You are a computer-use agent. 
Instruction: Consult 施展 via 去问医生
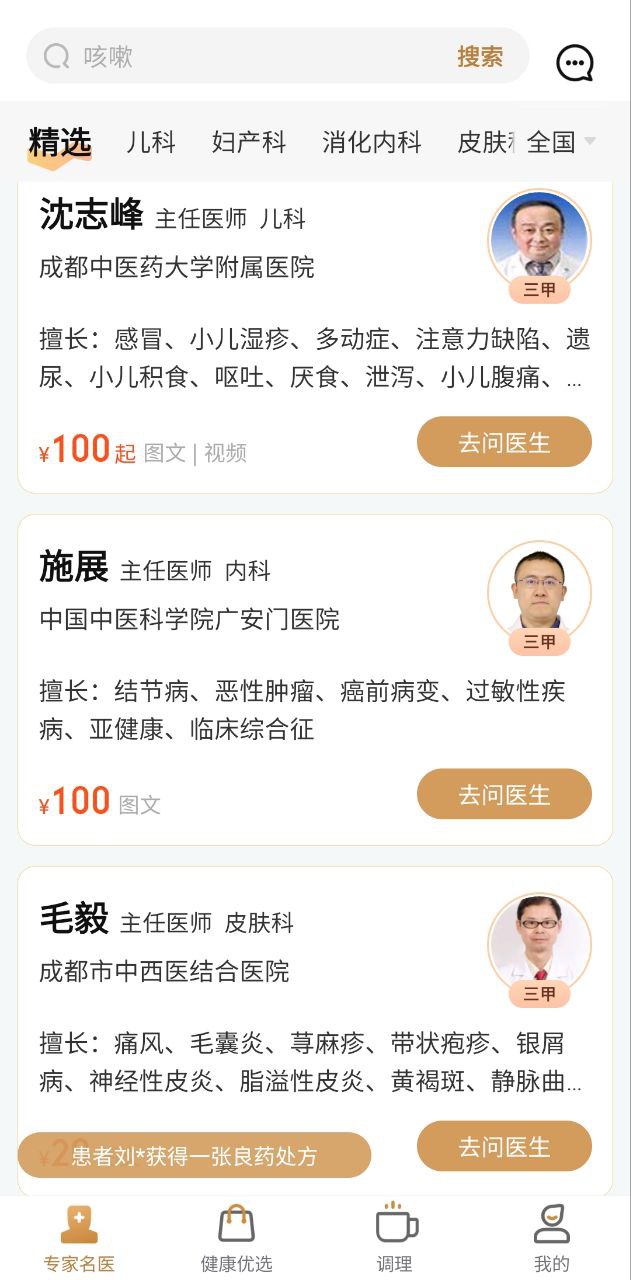click(x=504, y=794)
